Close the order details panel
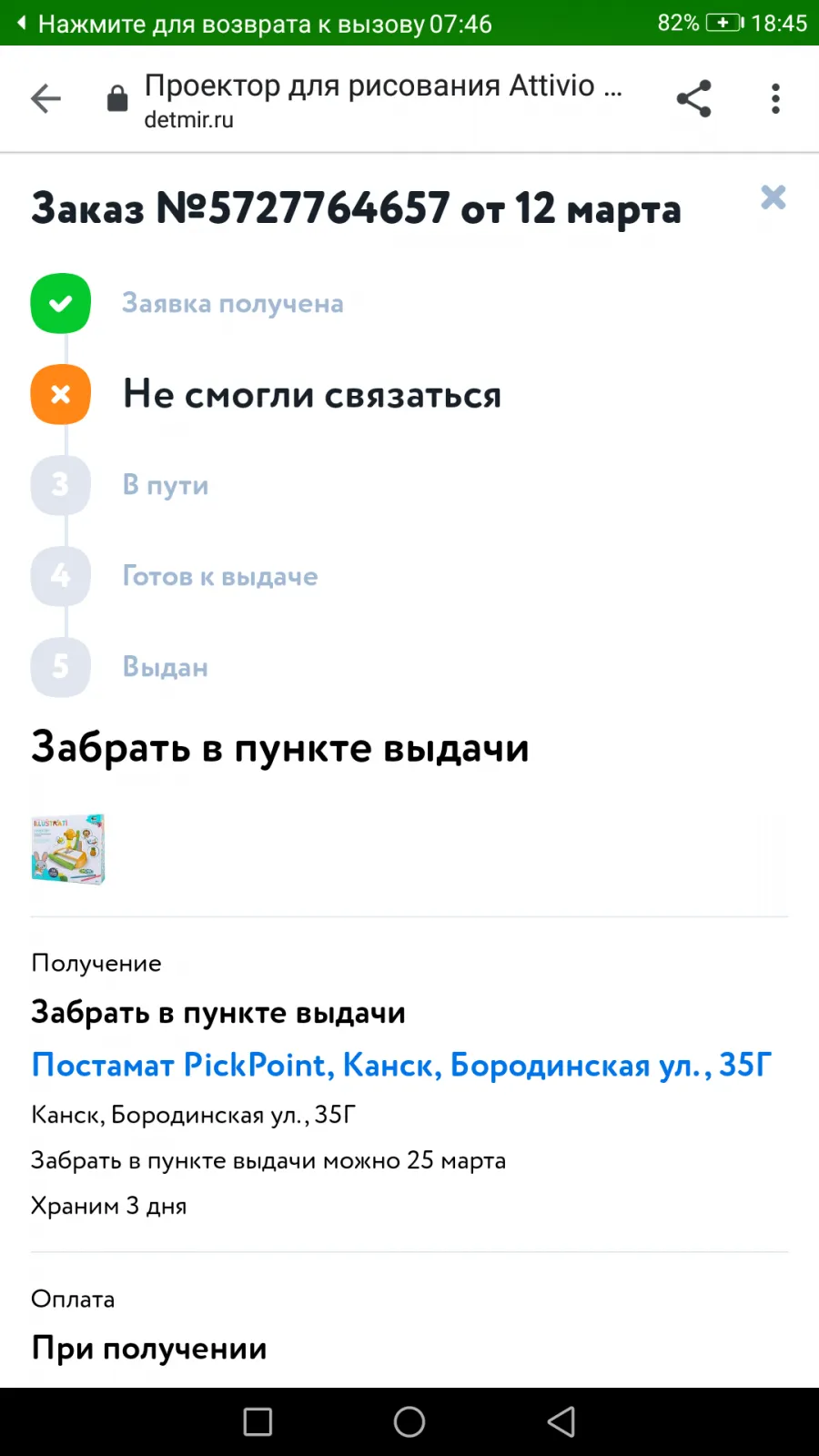Viewport: 819px width, 1456px height. (x=773, y=197)
